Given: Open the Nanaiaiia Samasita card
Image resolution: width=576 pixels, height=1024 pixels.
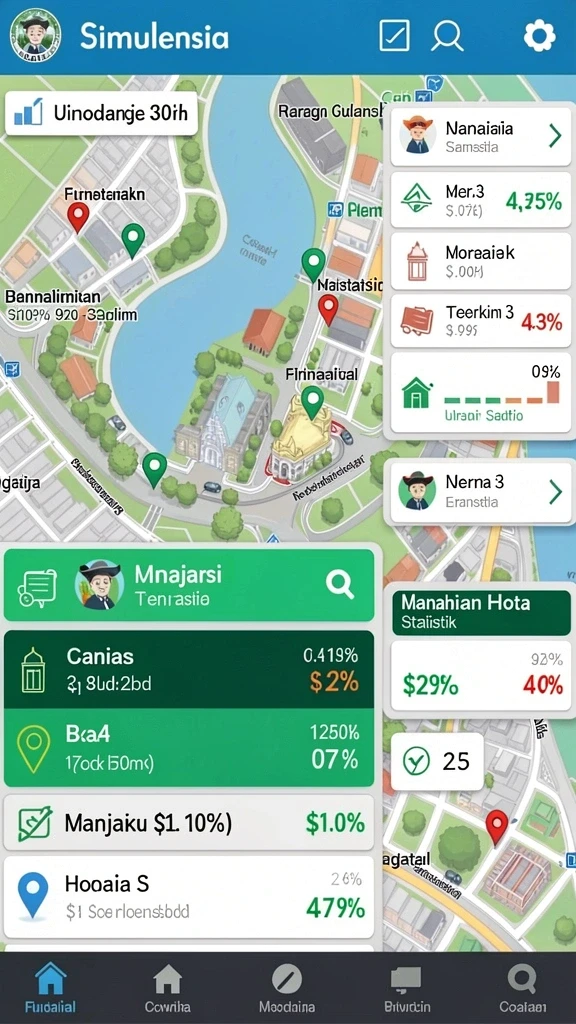Looking at the screenshot, I should [481, 136].
